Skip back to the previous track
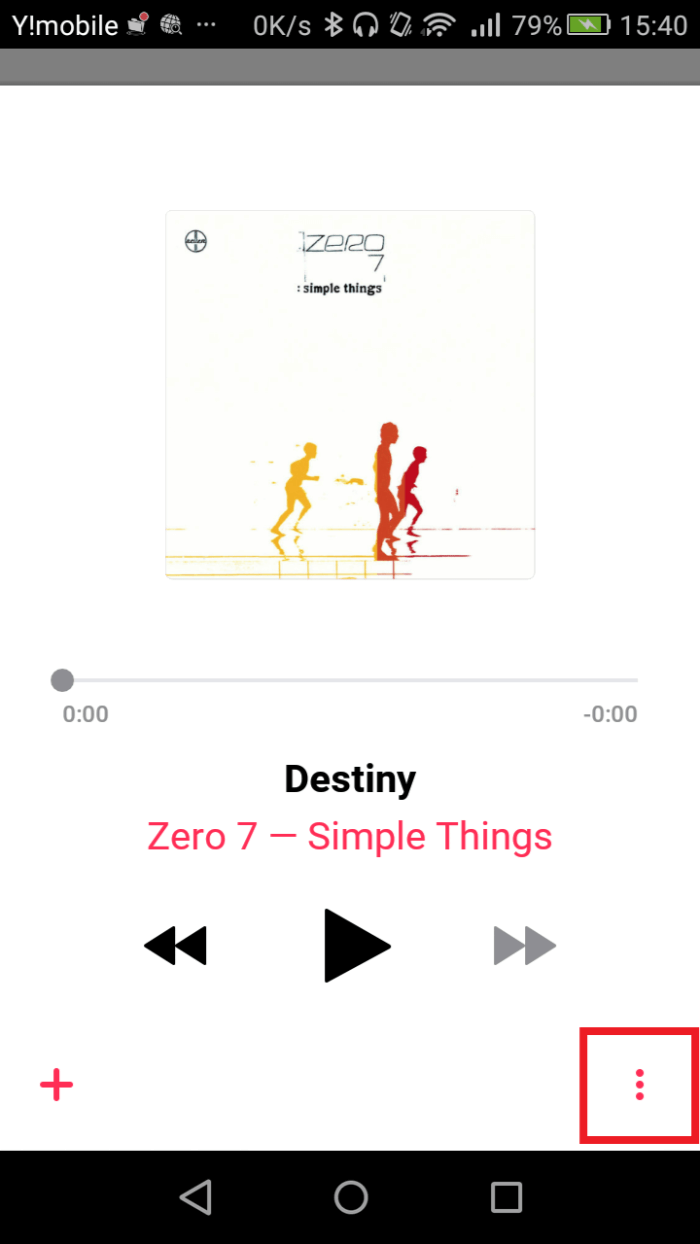Viewport: 700px width, 1244px height. pyautogui.click(x=176, y=945)
